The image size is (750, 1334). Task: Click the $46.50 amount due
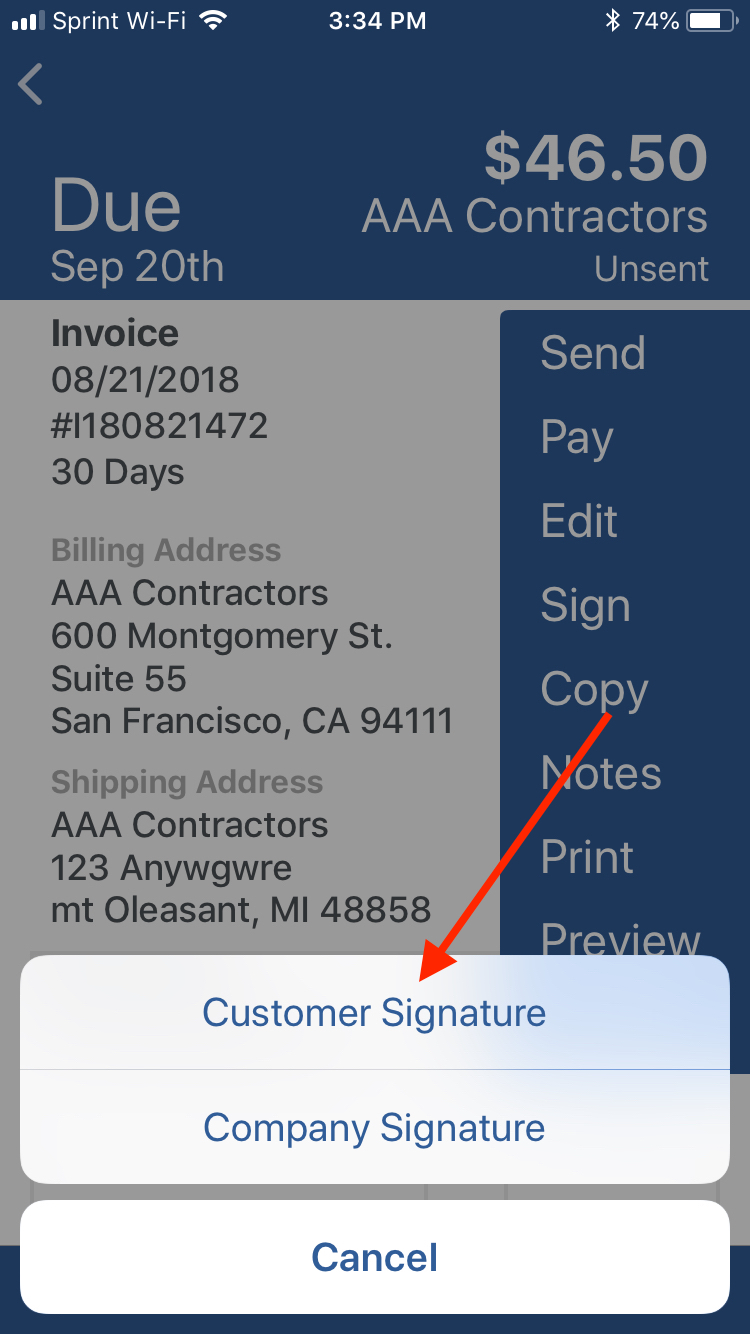coord(597,157)
